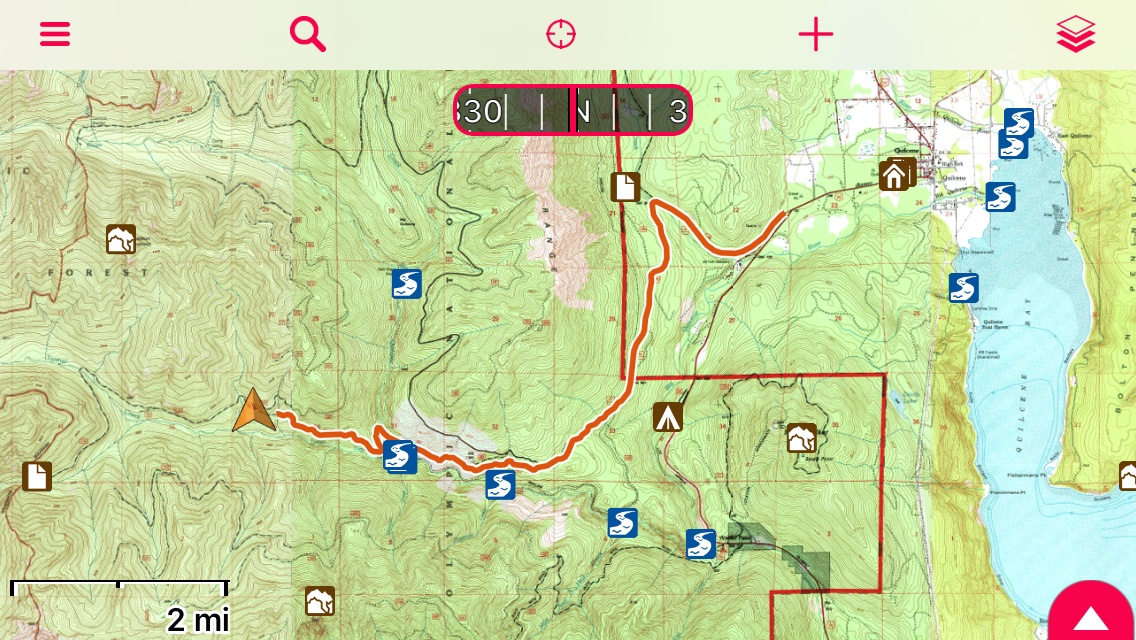This screenshot has height=640, width=1136.
Task: Tap the plus icon to add an item
Action: click(x=815, y=35)
